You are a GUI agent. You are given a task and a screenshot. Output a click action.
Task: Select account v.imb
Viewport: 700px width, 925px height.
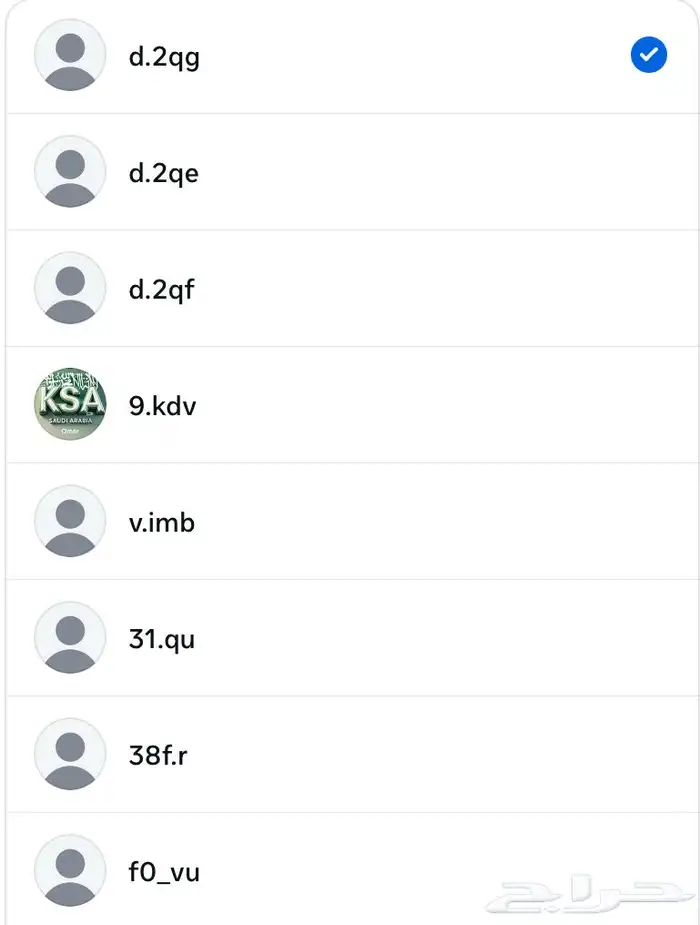click(x=162, y=522)
